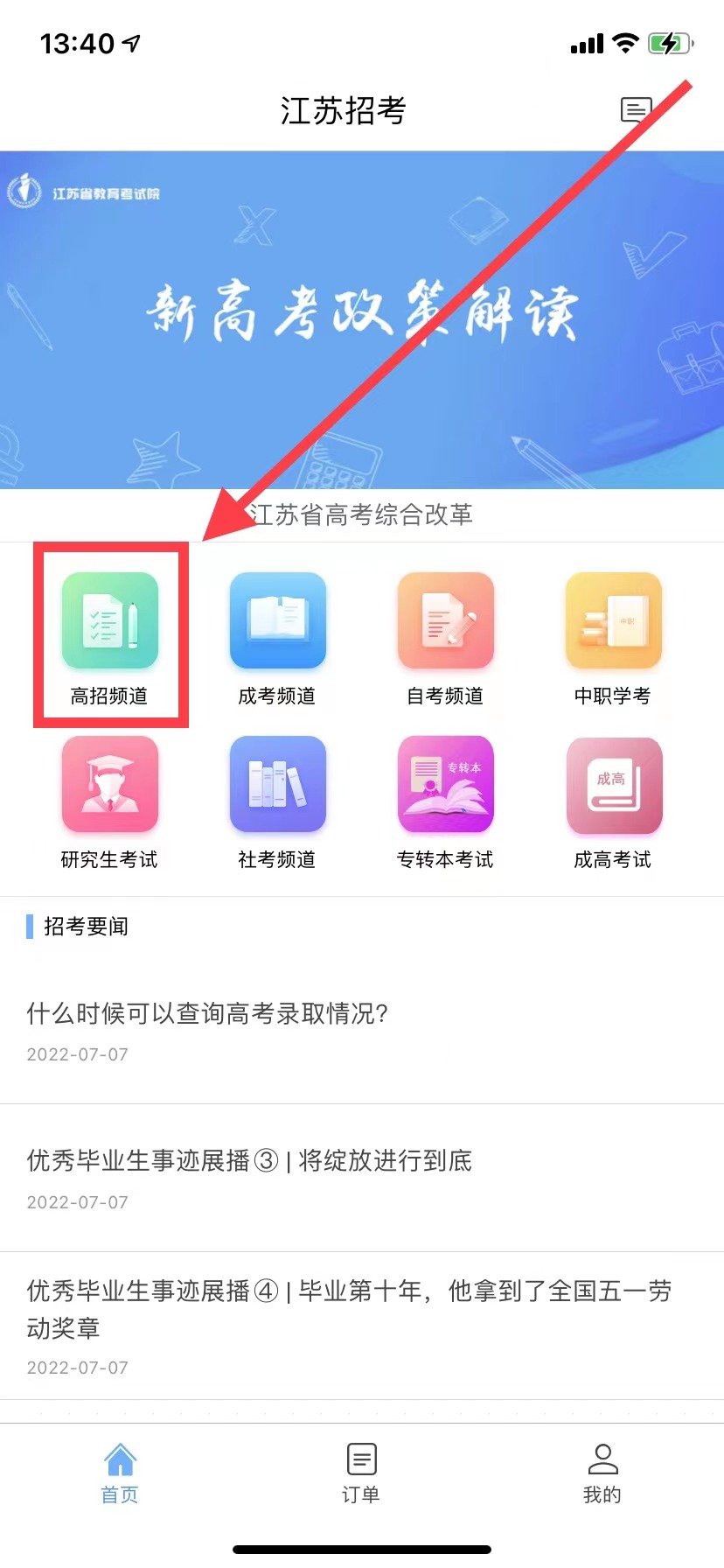The height and width of the screenshot is (1568, 724).
Task: Read article 什么时候可以查询高考录取情况
Action: [207, 1013]
